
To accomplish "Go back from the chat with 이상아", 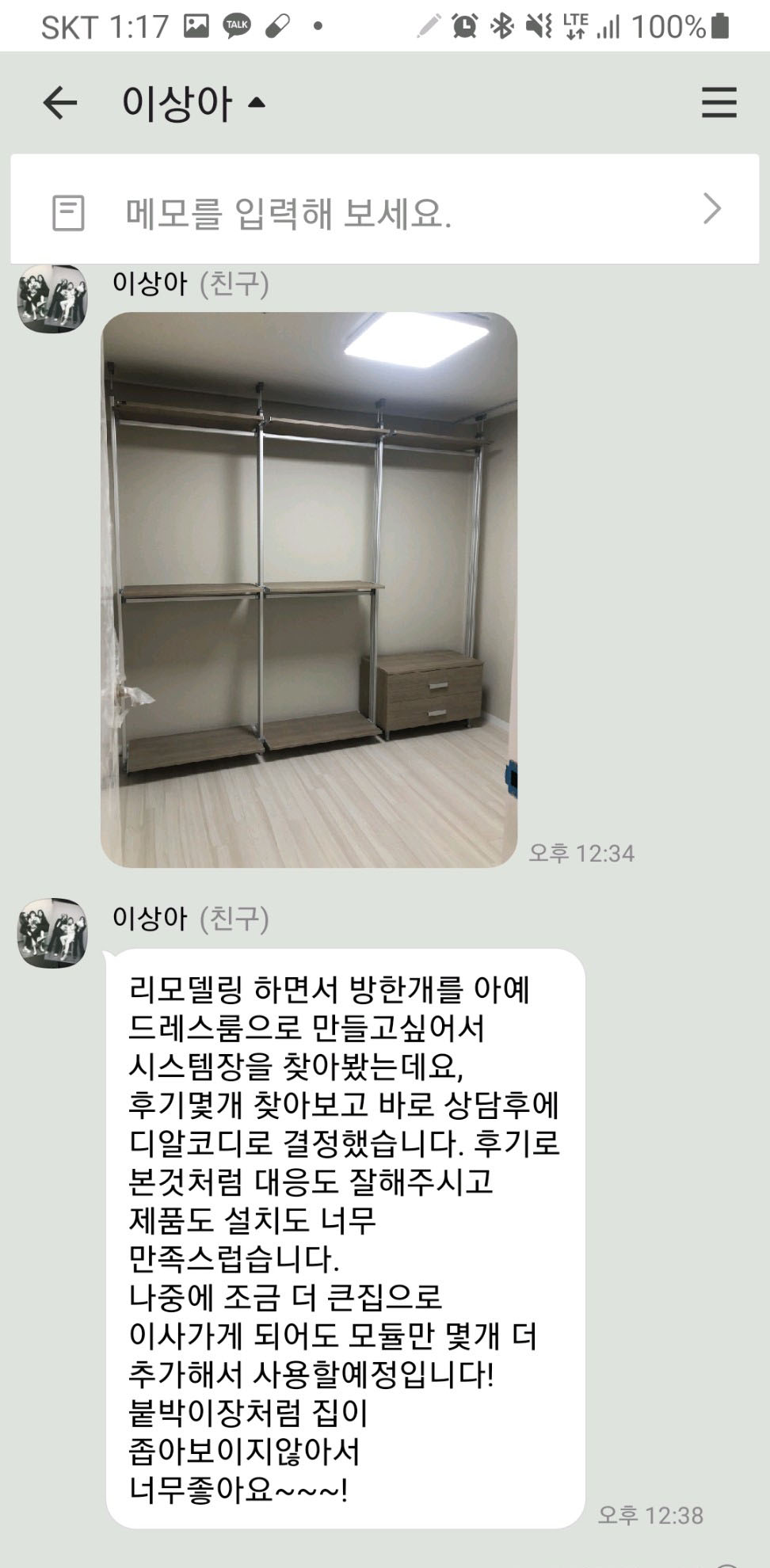I will pyautogui.click(x=60, y=103).
